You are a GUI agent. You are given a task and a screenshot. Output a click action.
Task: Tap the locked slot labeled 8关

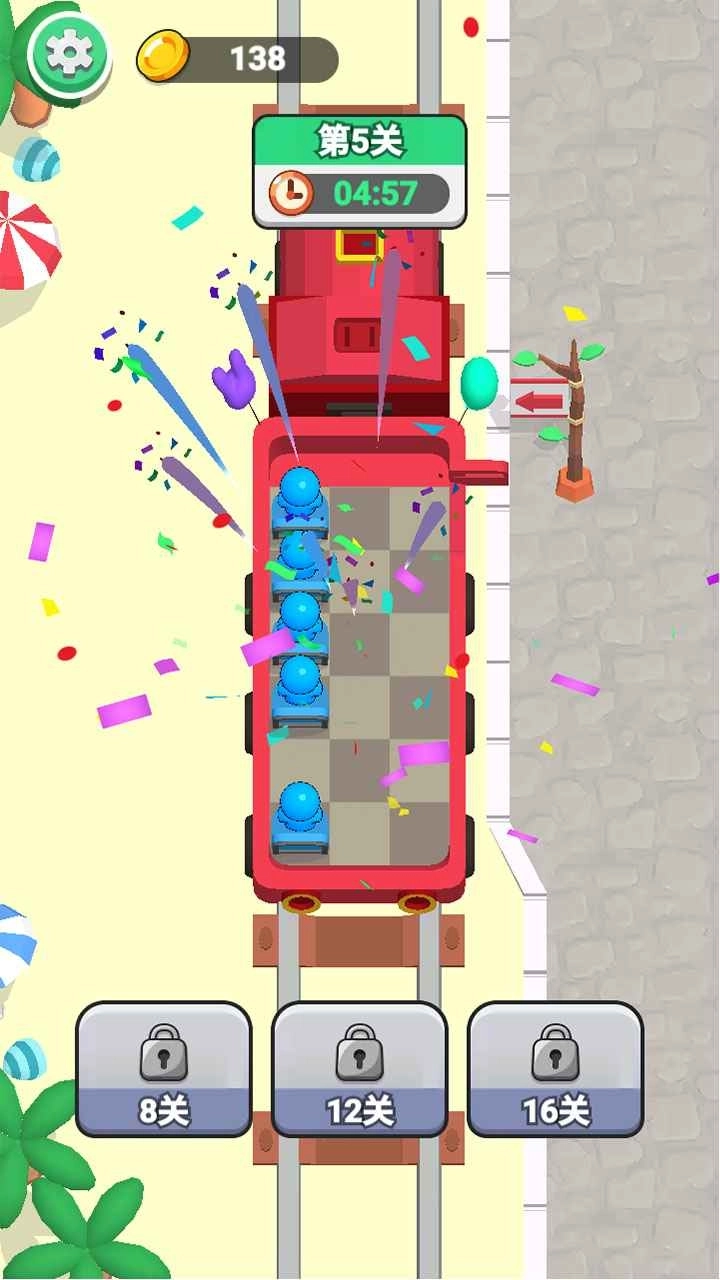[164, 1069]
